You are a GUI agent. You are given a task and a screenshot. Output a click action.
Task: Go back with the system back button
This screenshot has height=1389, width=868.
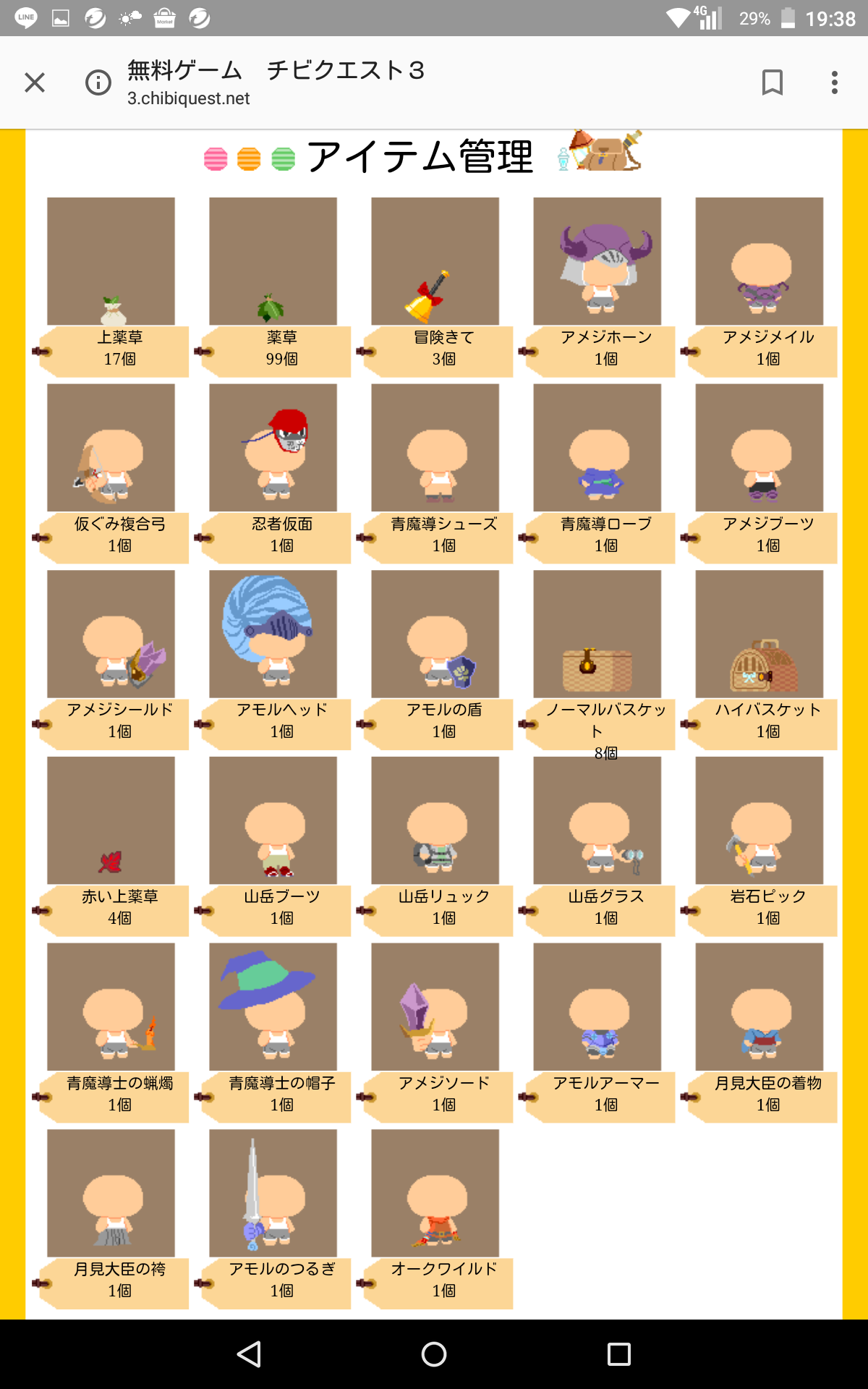tap(249, 1354)
